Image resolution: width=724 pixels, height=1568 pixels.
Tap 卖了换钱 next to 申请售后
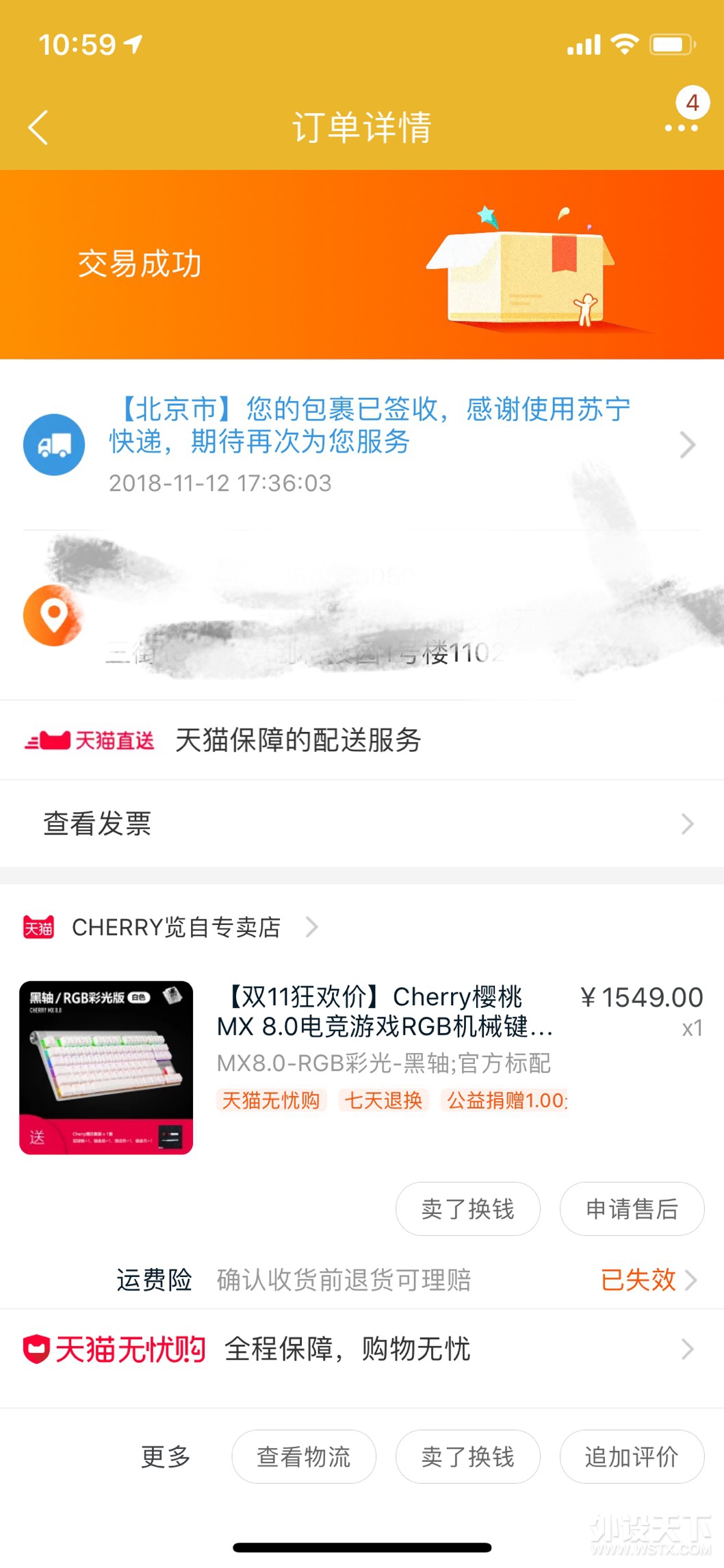[x=467, y=1209]
